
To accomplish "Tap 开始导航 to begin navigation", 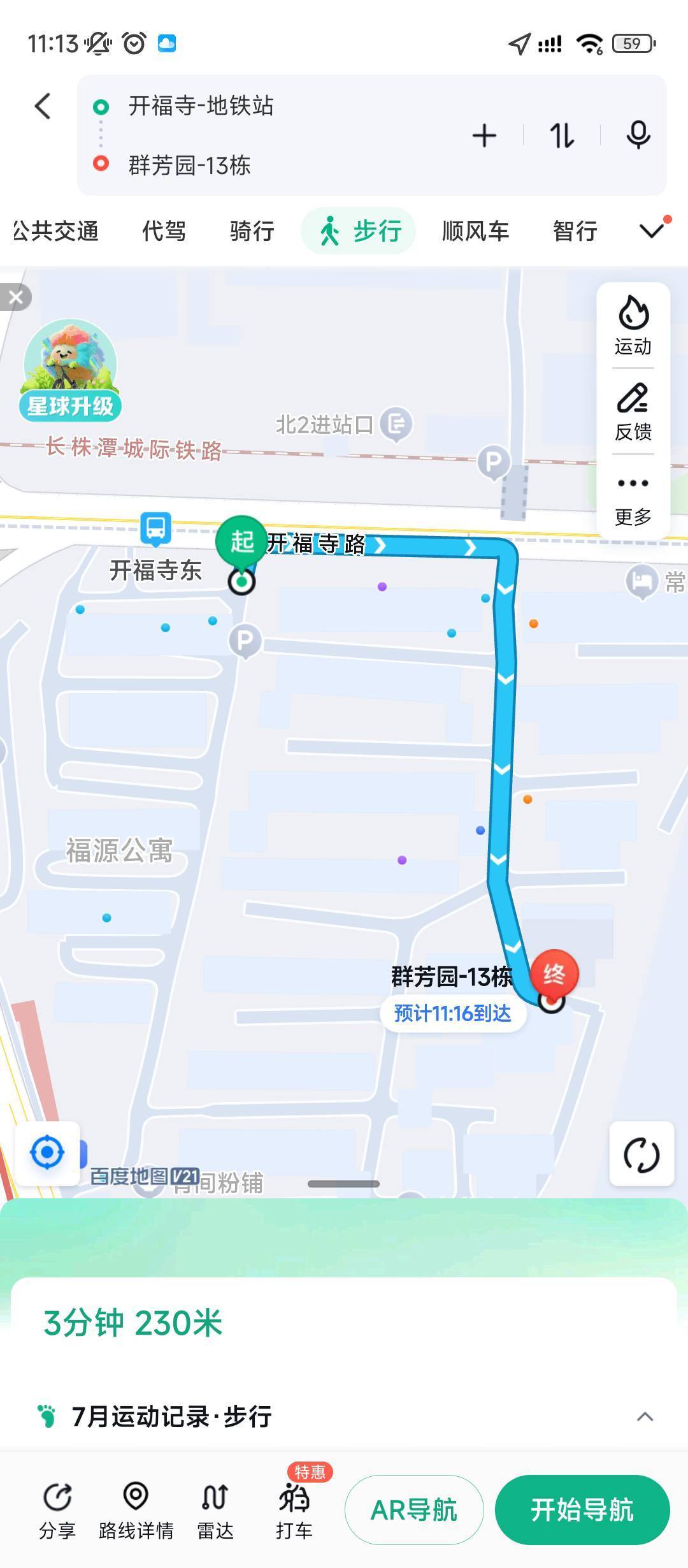I will point(582,1509).
